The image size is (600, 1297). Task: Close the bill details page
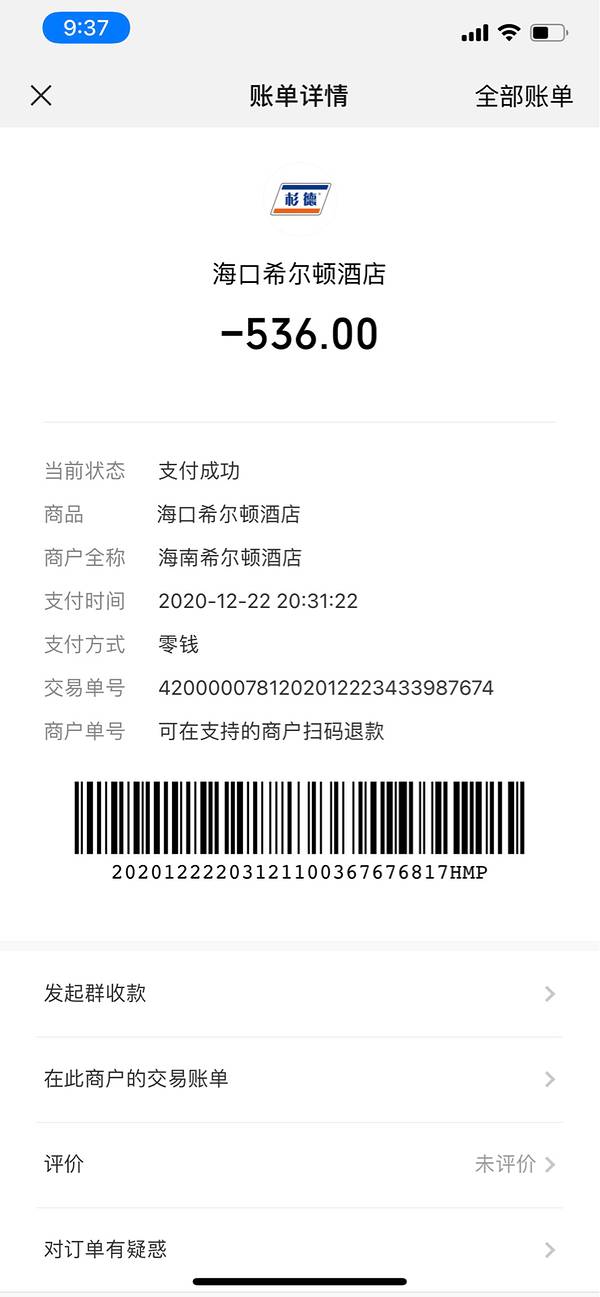(41, 96)
